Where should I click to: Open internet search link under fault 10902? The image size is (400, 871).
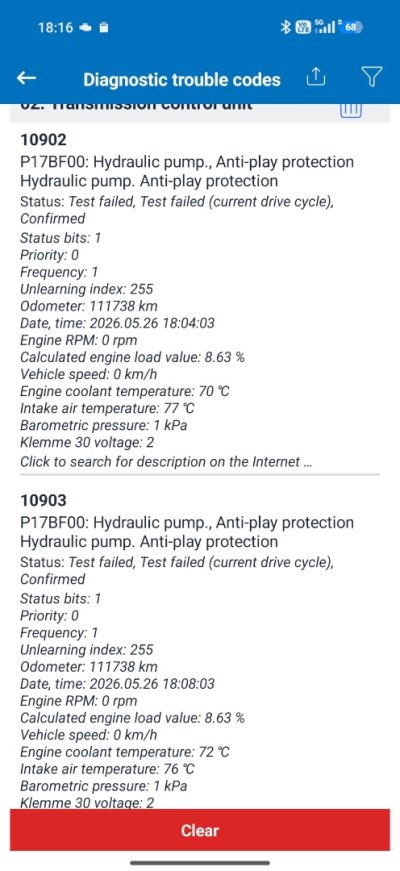click(166, 462)
